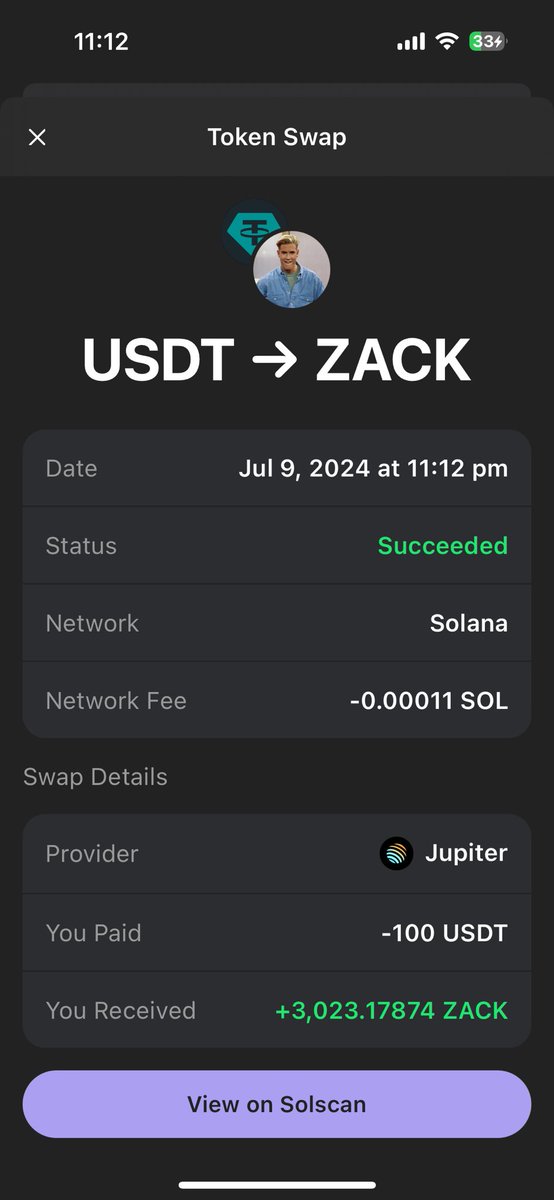
Task: Close the Token Swap sheet
Action: coord(37,137)
